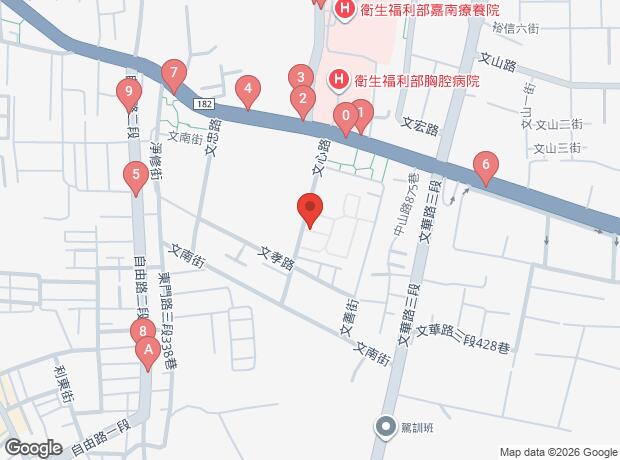Screen dimensions: 620x460
Task: Select map marker number 6
Action: 485,165
